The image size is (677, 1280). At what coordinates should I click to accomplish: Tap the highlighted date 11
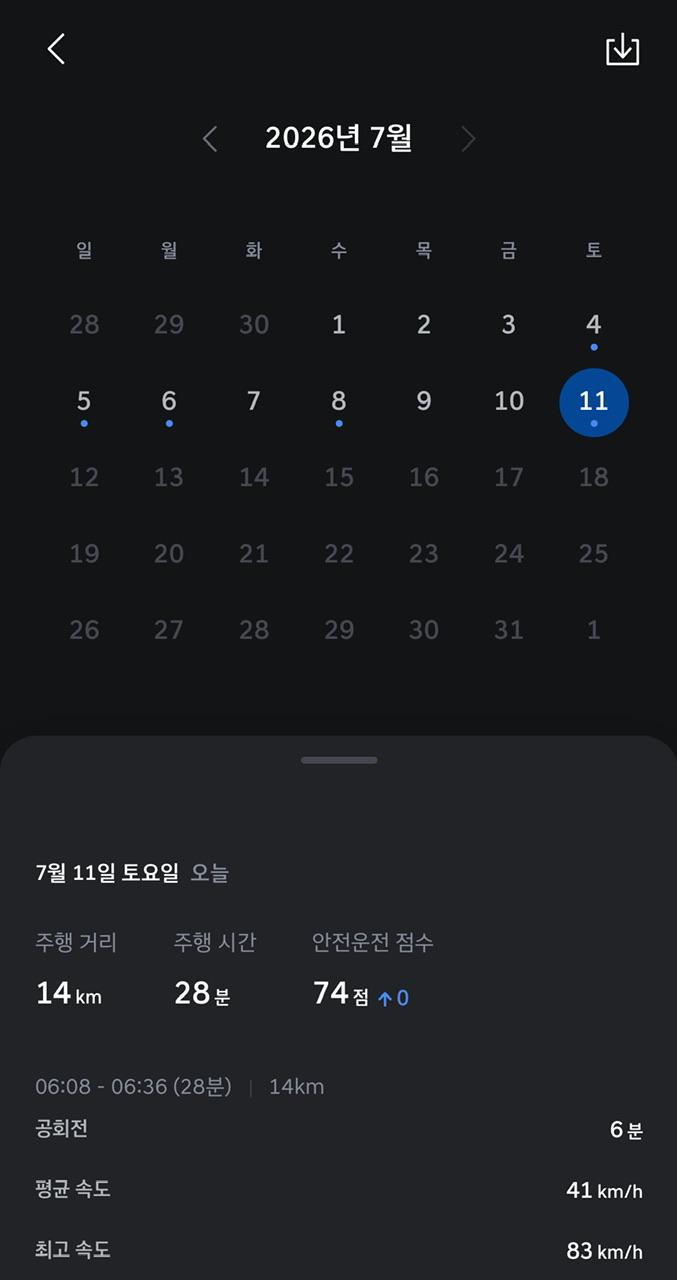(x=594, y=403)
